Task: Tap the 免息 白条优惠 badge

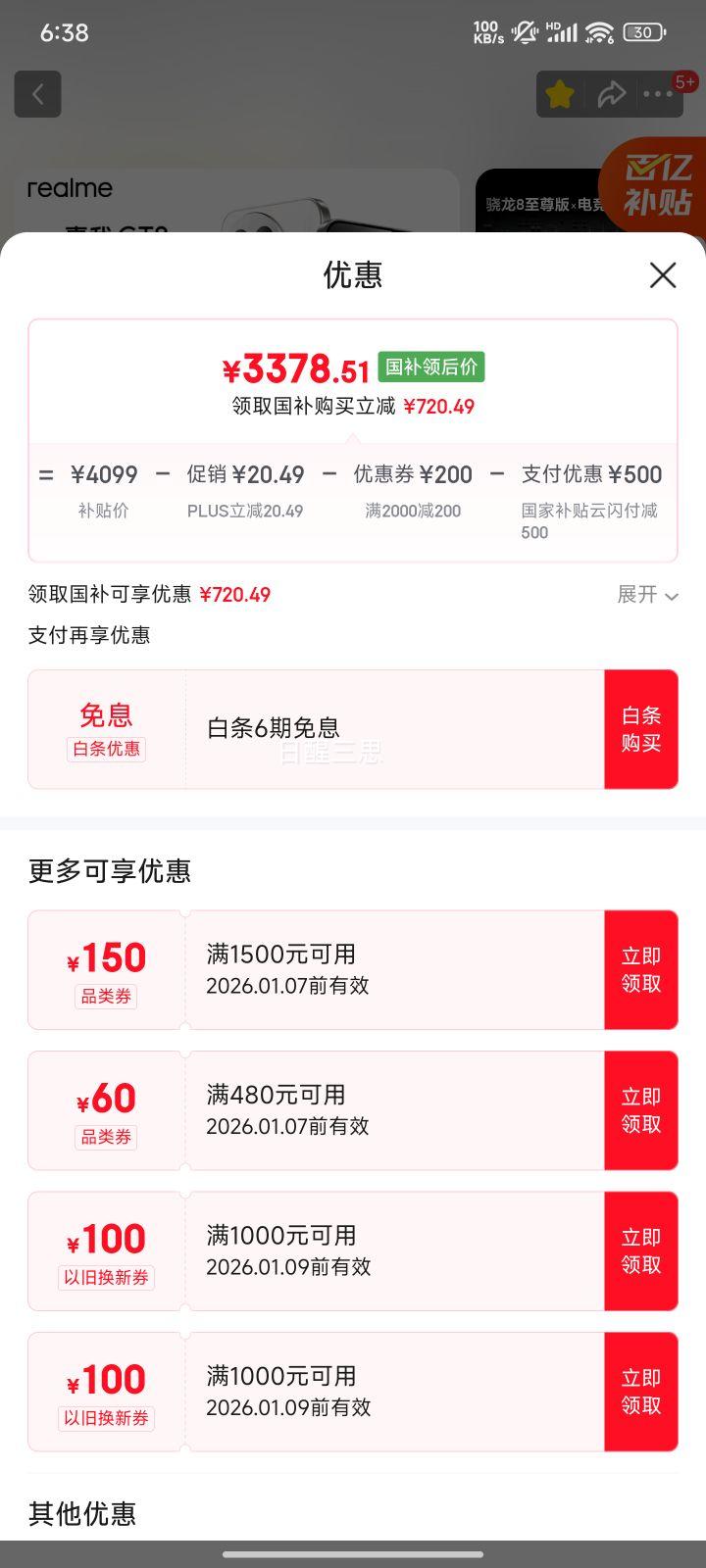Action: (106, 728)
